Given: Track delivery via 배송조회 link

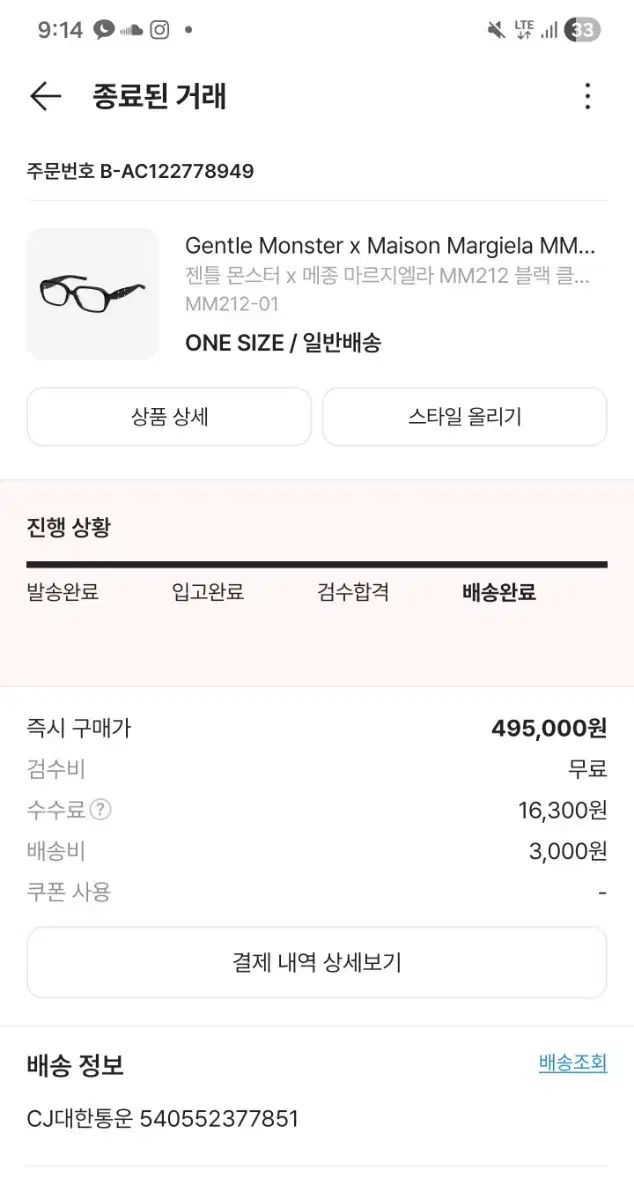Looking at the screenshot, I should (572, 1063).
